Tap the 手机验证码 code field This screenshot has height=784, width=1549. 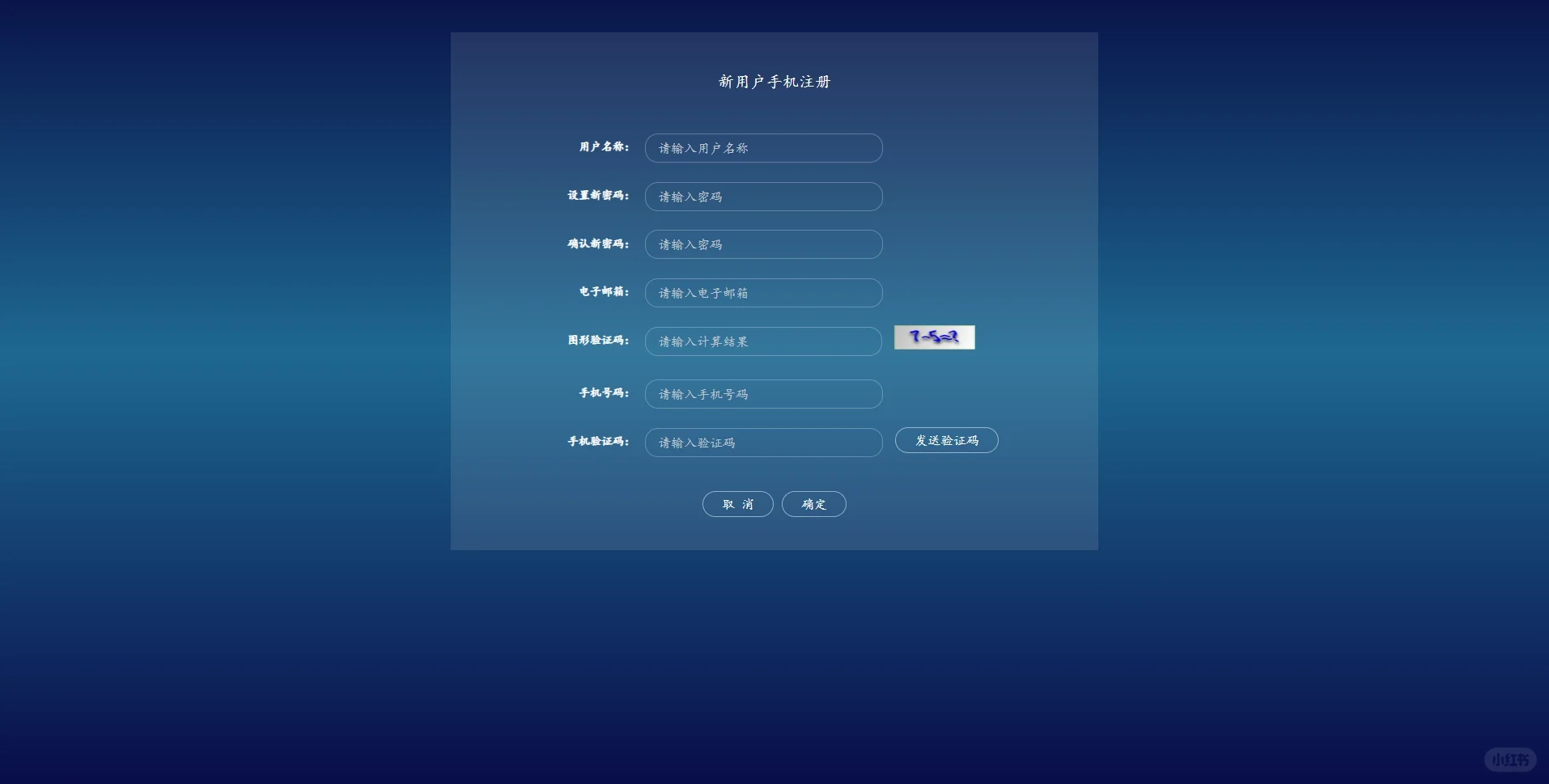763,443
